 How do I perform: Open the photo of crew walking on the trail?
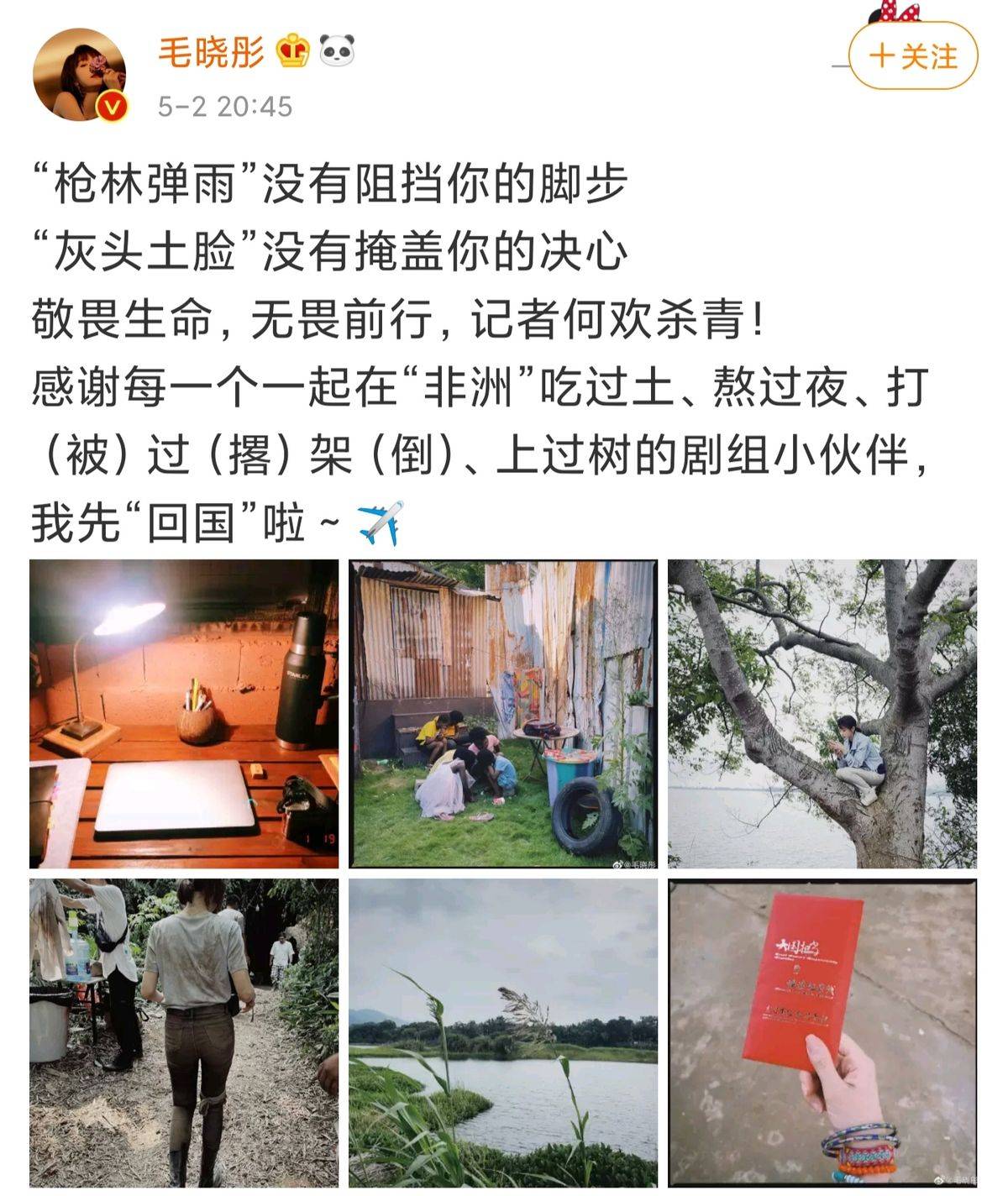click(x=184, y=1032)
